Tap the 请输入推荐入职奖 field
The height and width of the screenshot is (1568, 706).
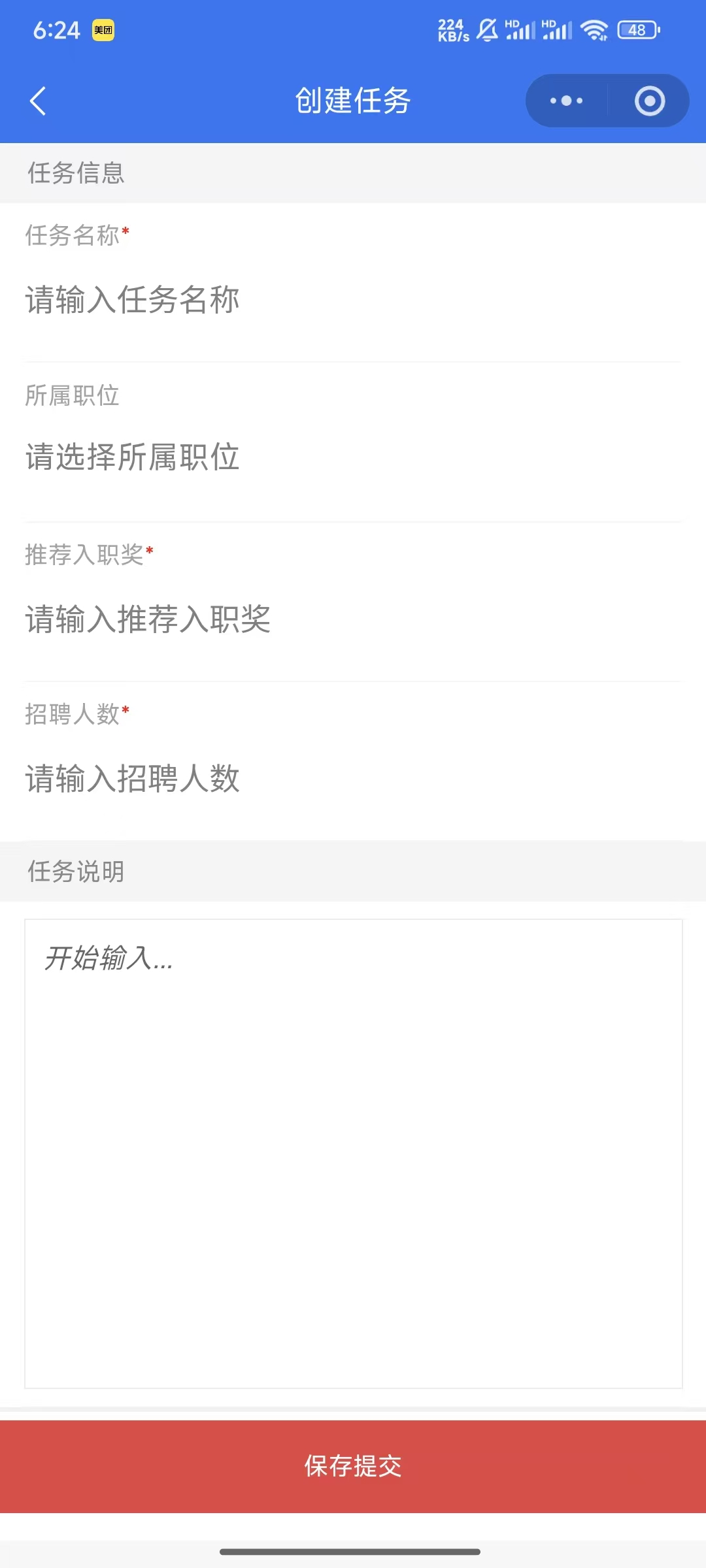click(353, 619)
